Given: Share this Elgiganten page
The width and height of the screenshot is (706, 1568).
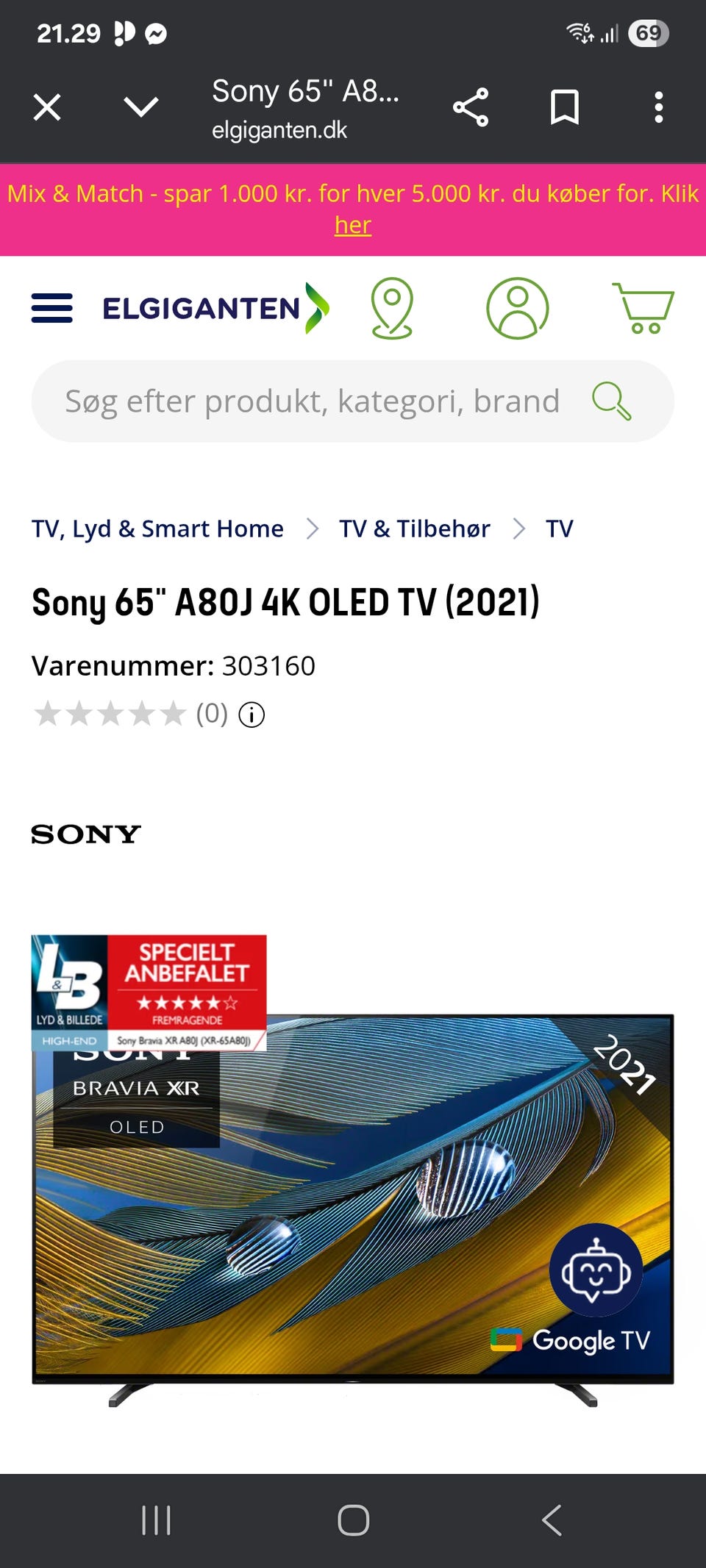Looking at the screenshot, I should point(471,107).
